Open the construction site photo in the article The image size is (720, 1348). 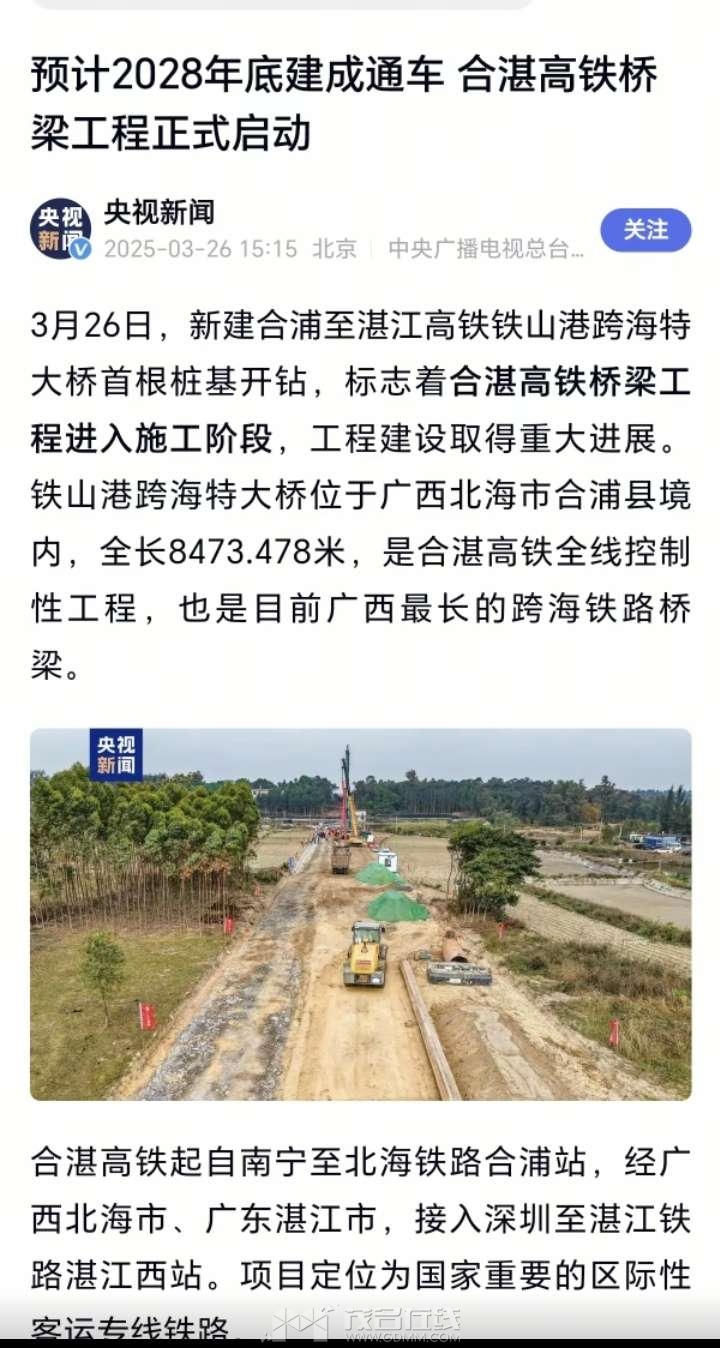(x=360, y=914)
